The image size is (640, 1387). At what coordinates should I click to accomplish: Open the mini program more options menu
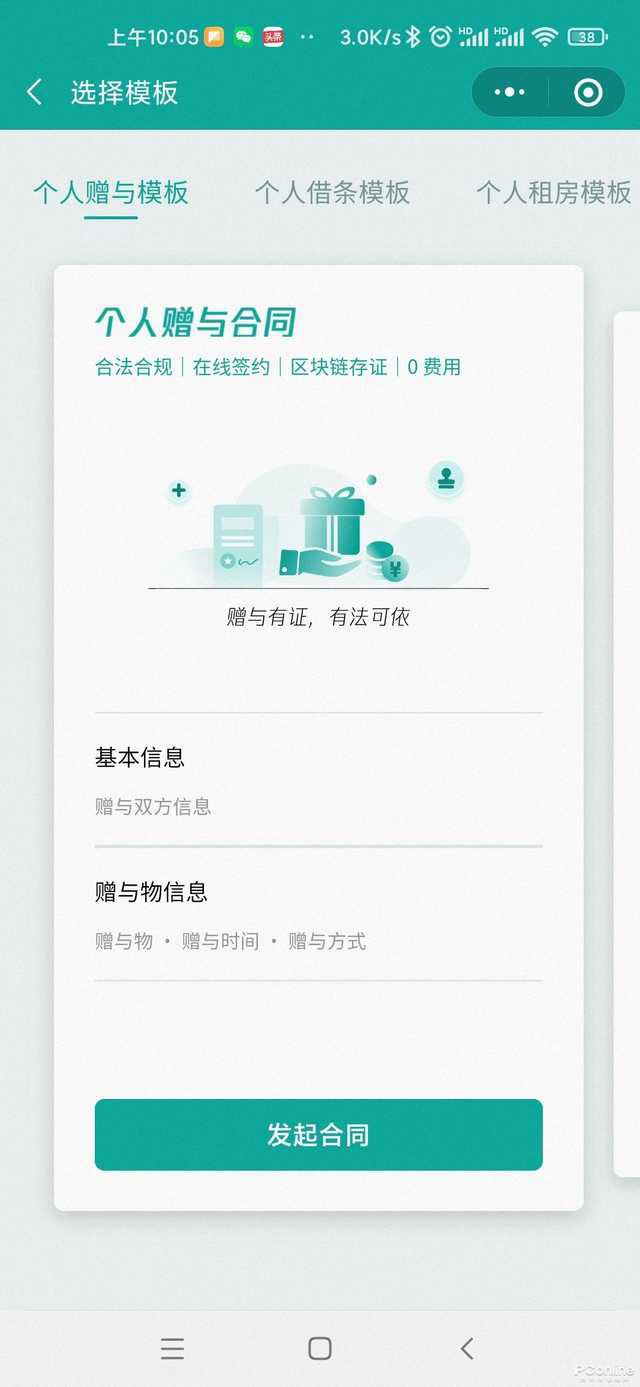[510, 93]
